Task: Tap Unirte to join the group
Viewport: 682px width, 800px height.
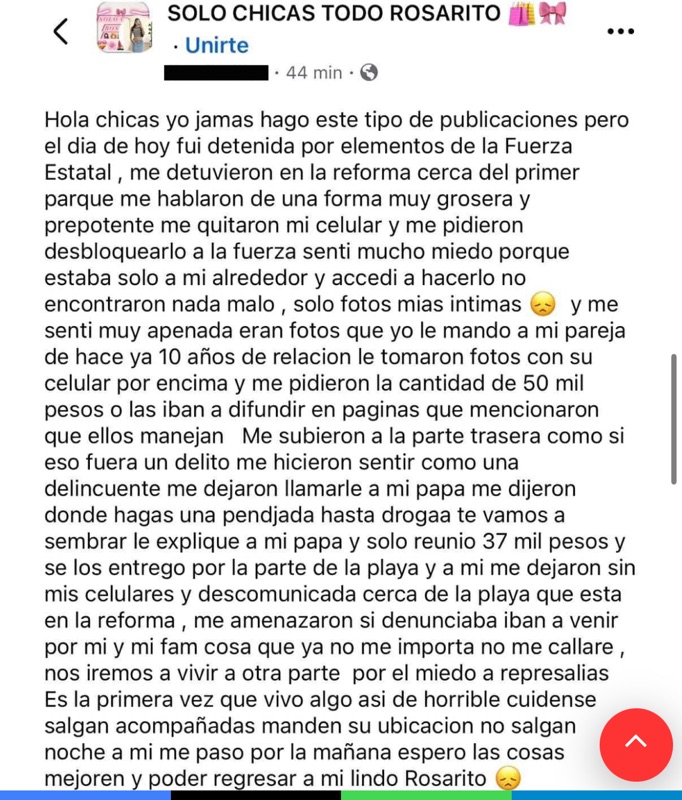Action: point(216,45)
